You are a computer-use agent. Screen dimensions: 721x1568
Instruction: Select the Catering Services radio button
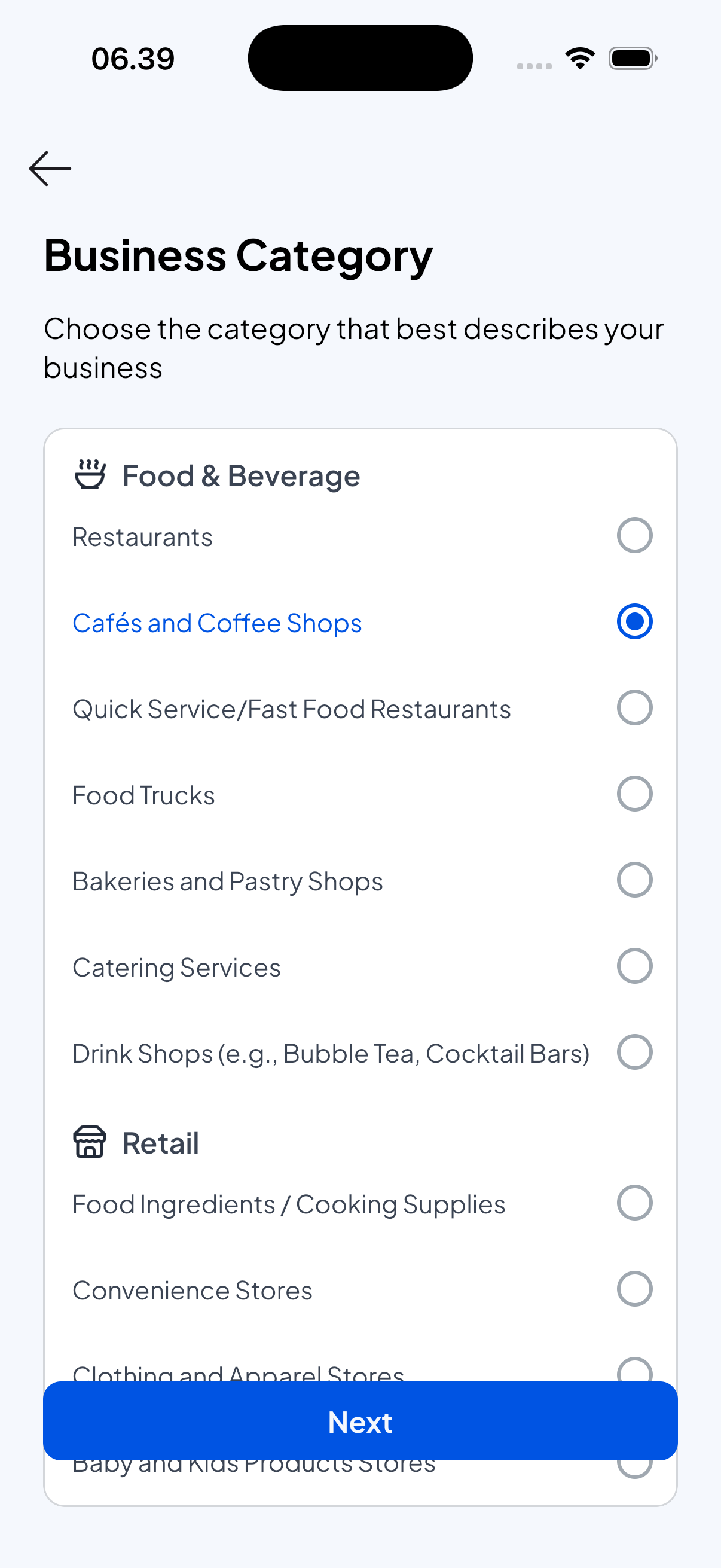(x=634, y=966)
